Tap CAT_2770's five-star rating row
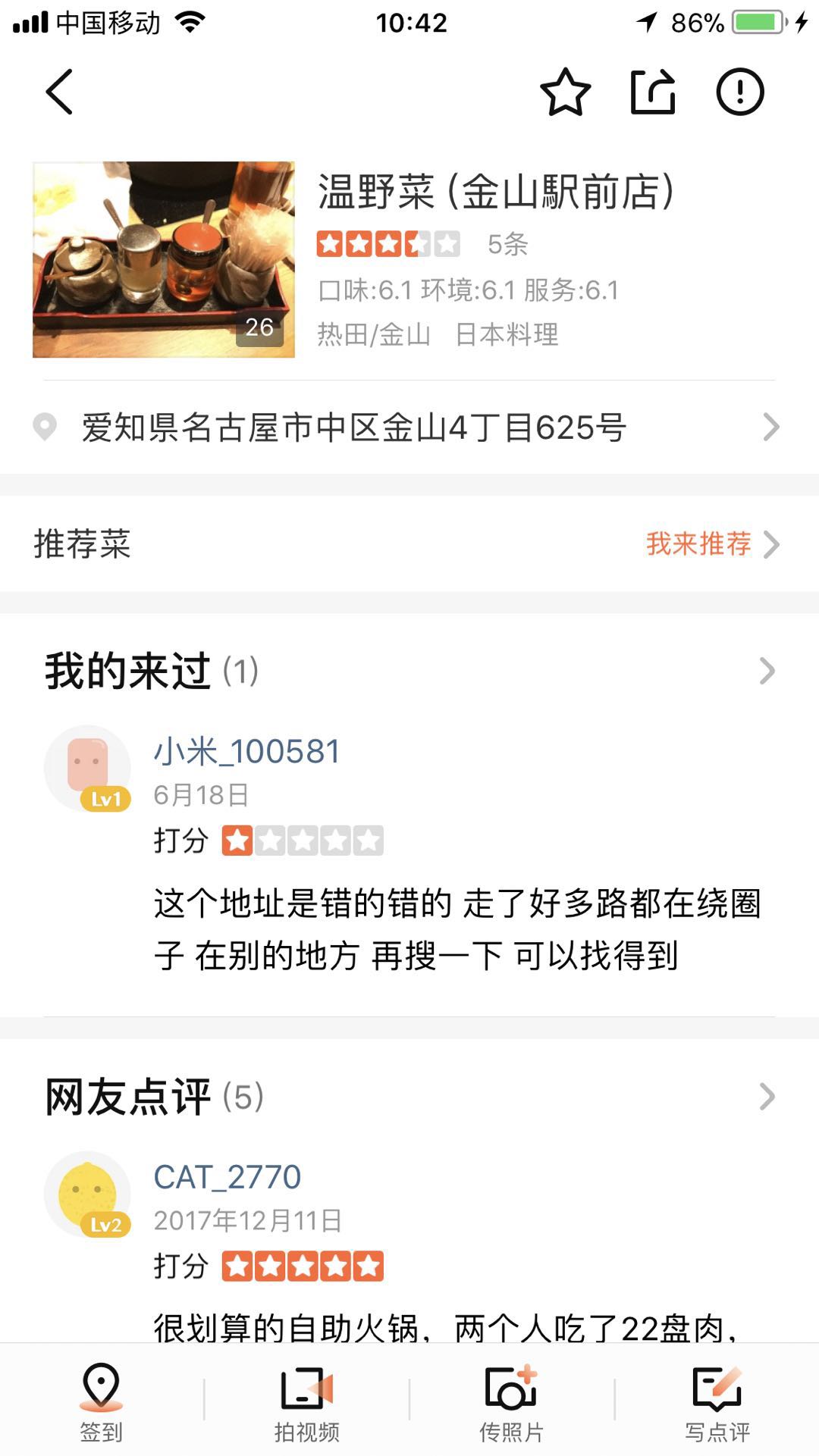The width and height of the screenshot is (819, 1456). pyautogui.click(x=303, y=1266)
